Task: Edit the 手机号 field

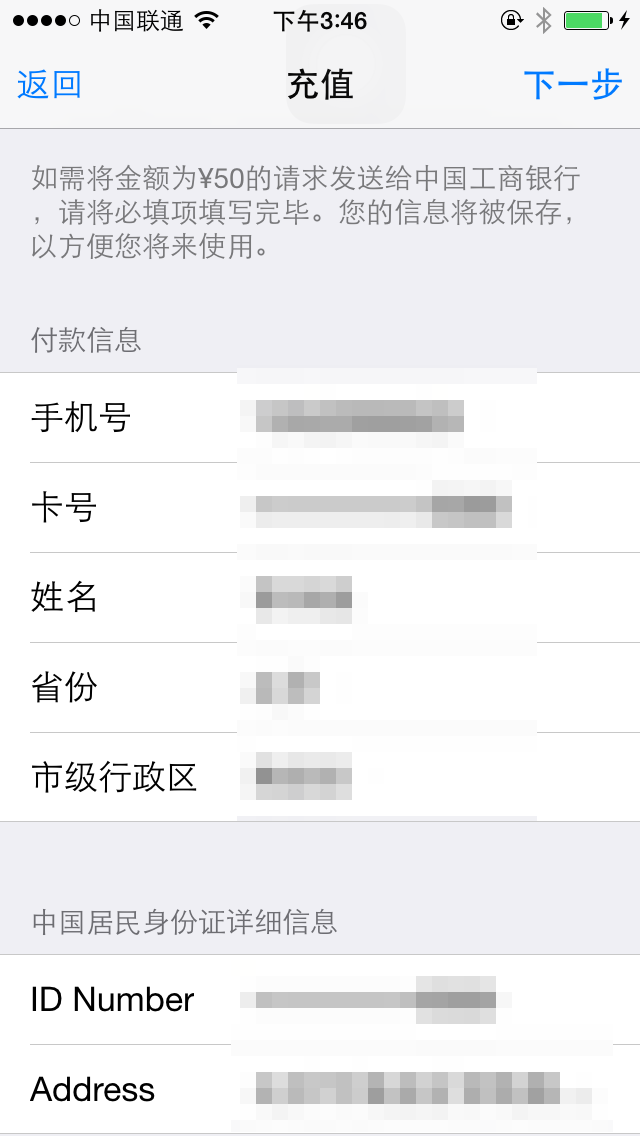Action: coord(320,418)
